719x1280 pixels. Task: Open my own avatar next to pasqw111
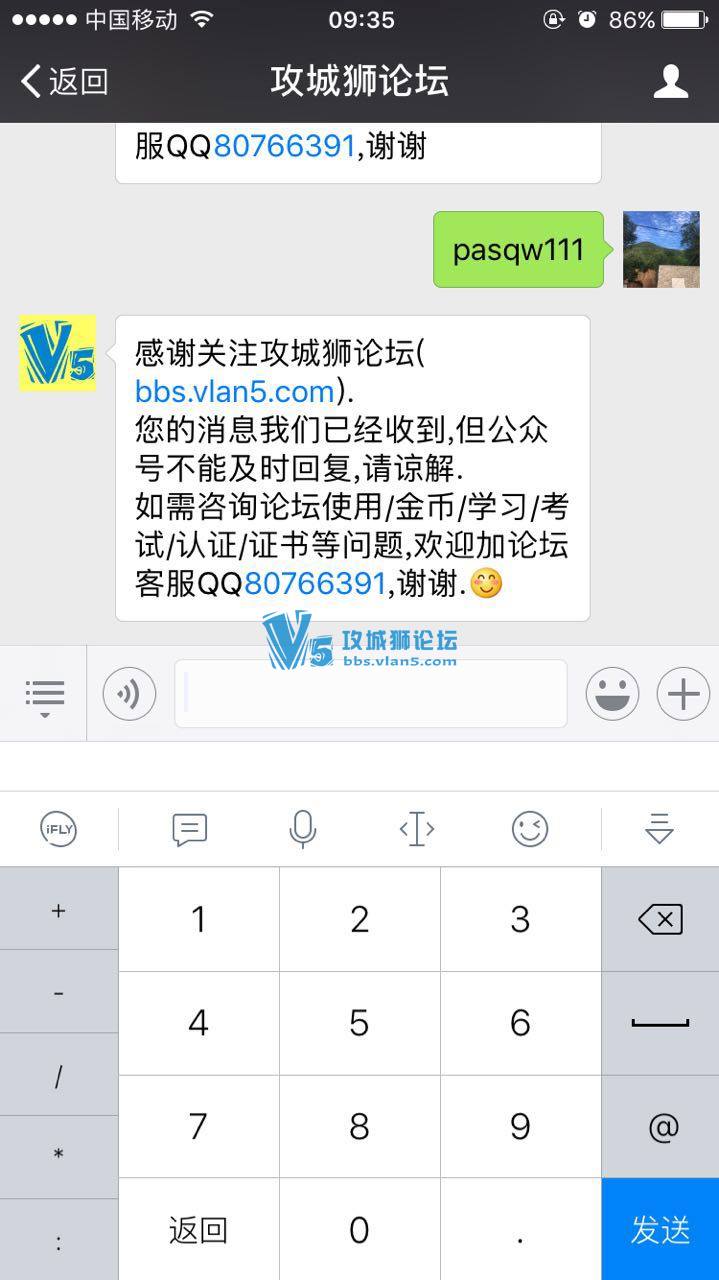point(661,250)
